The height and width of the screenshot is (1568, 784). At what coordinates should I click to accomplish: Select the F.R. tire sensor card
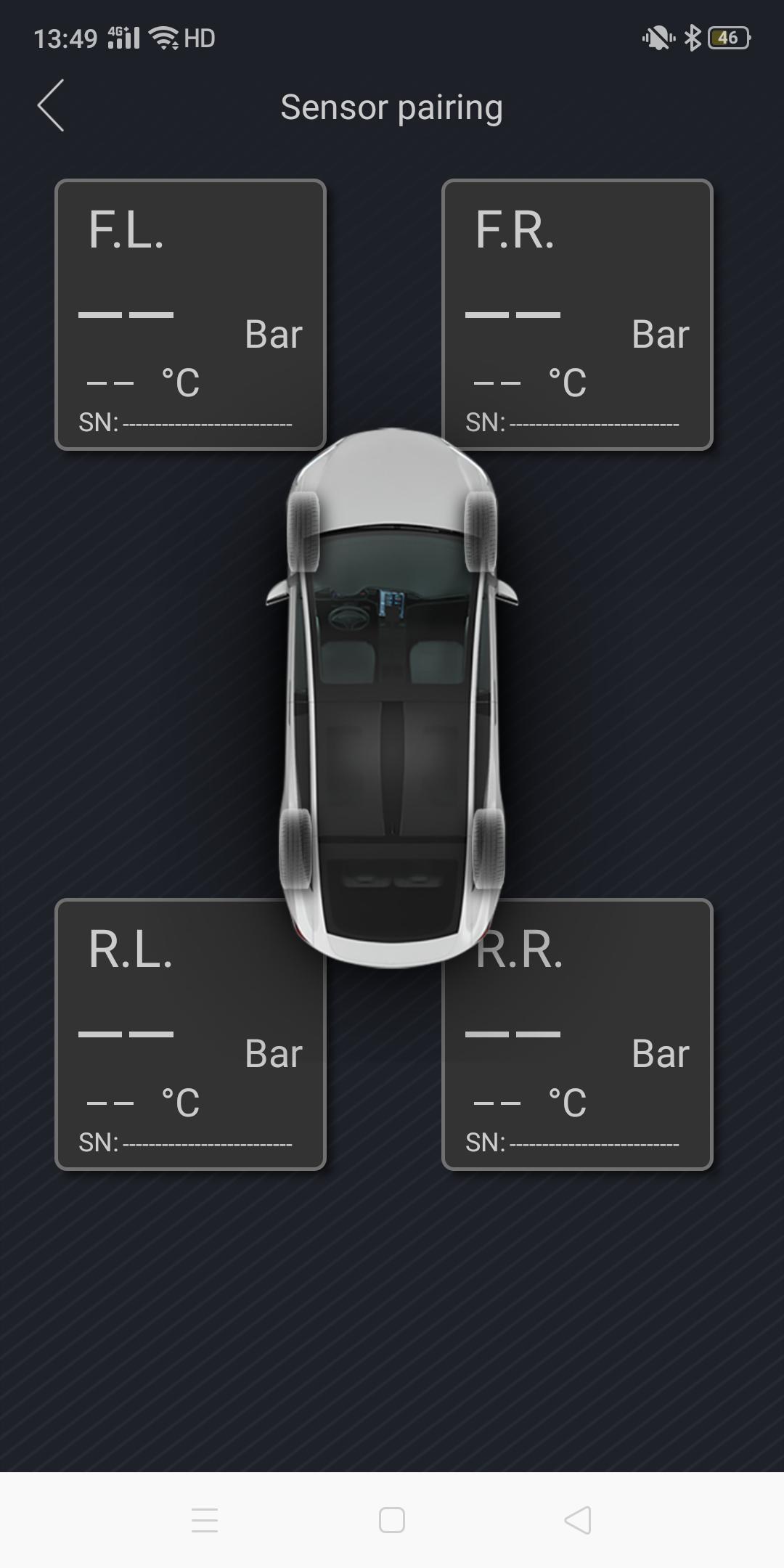click(x=577, y=314)
